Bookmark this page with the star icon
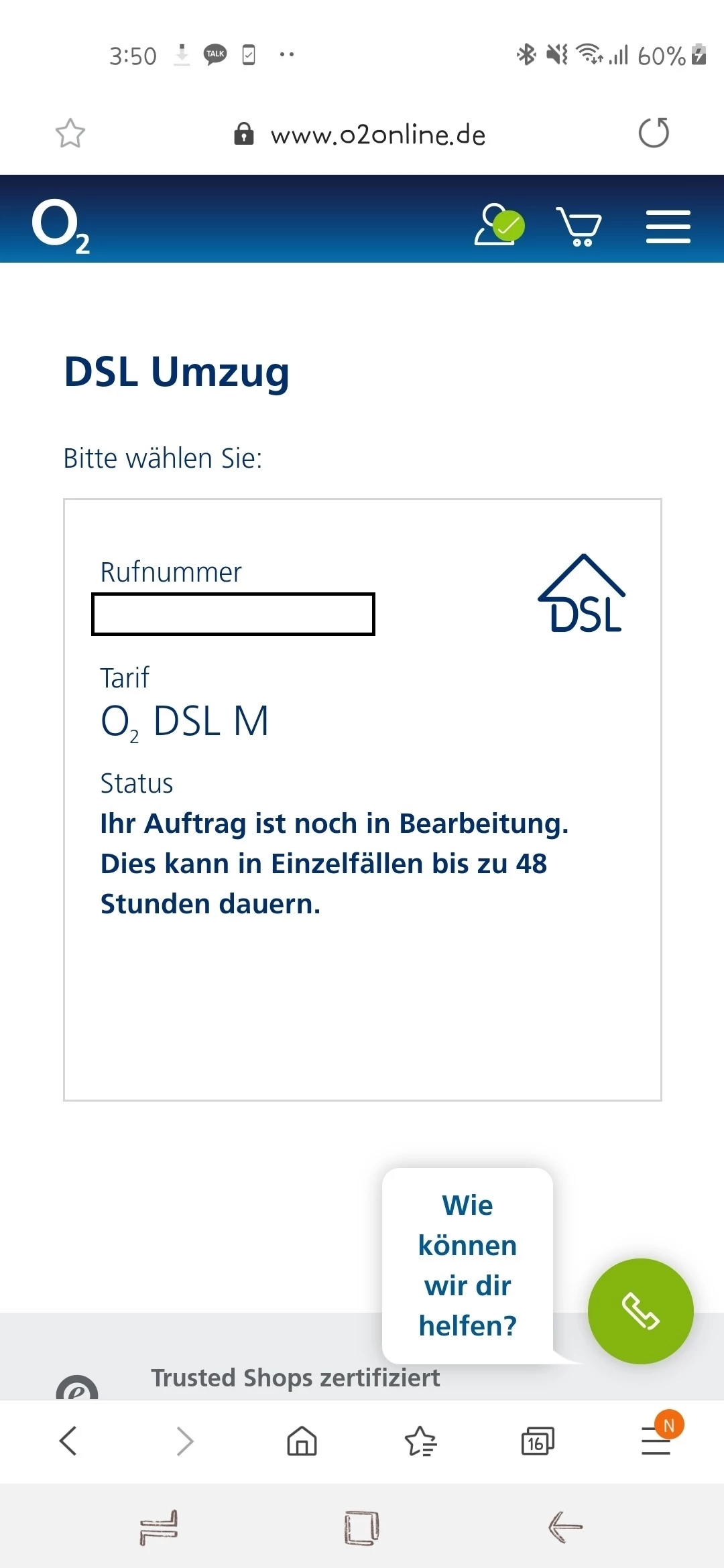Screen dimensions: 724x1568 [70, 133]
